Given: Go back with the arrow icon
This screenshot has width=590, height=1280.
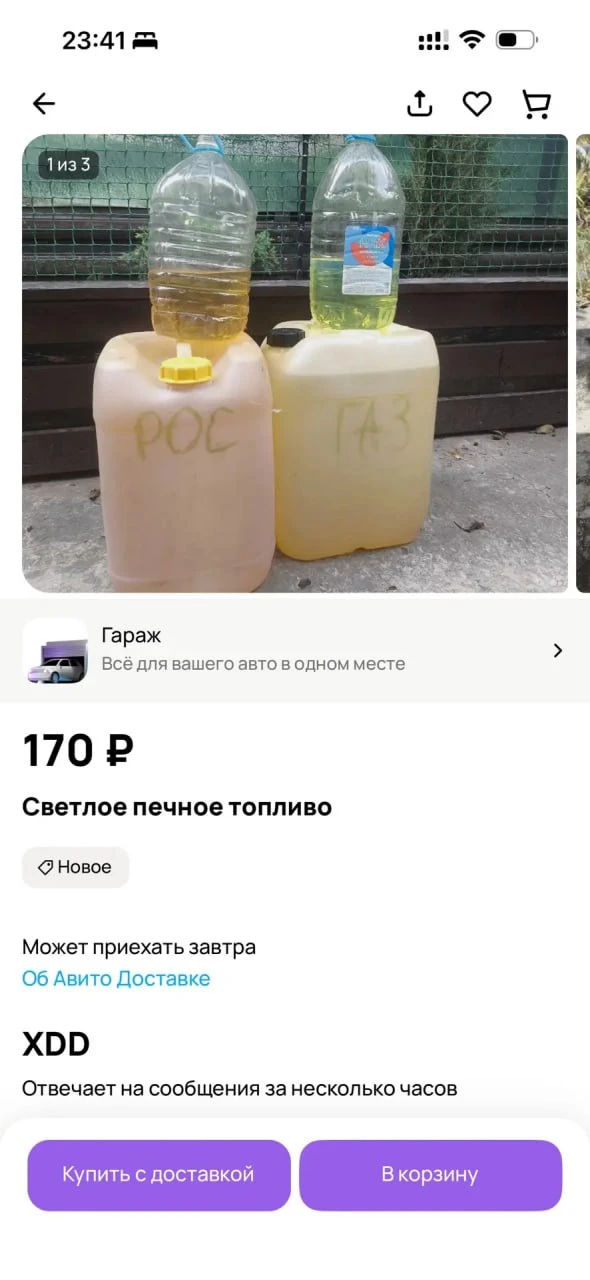Looking at the screenshot, I should pyautogui.click(x=44, y=103).
